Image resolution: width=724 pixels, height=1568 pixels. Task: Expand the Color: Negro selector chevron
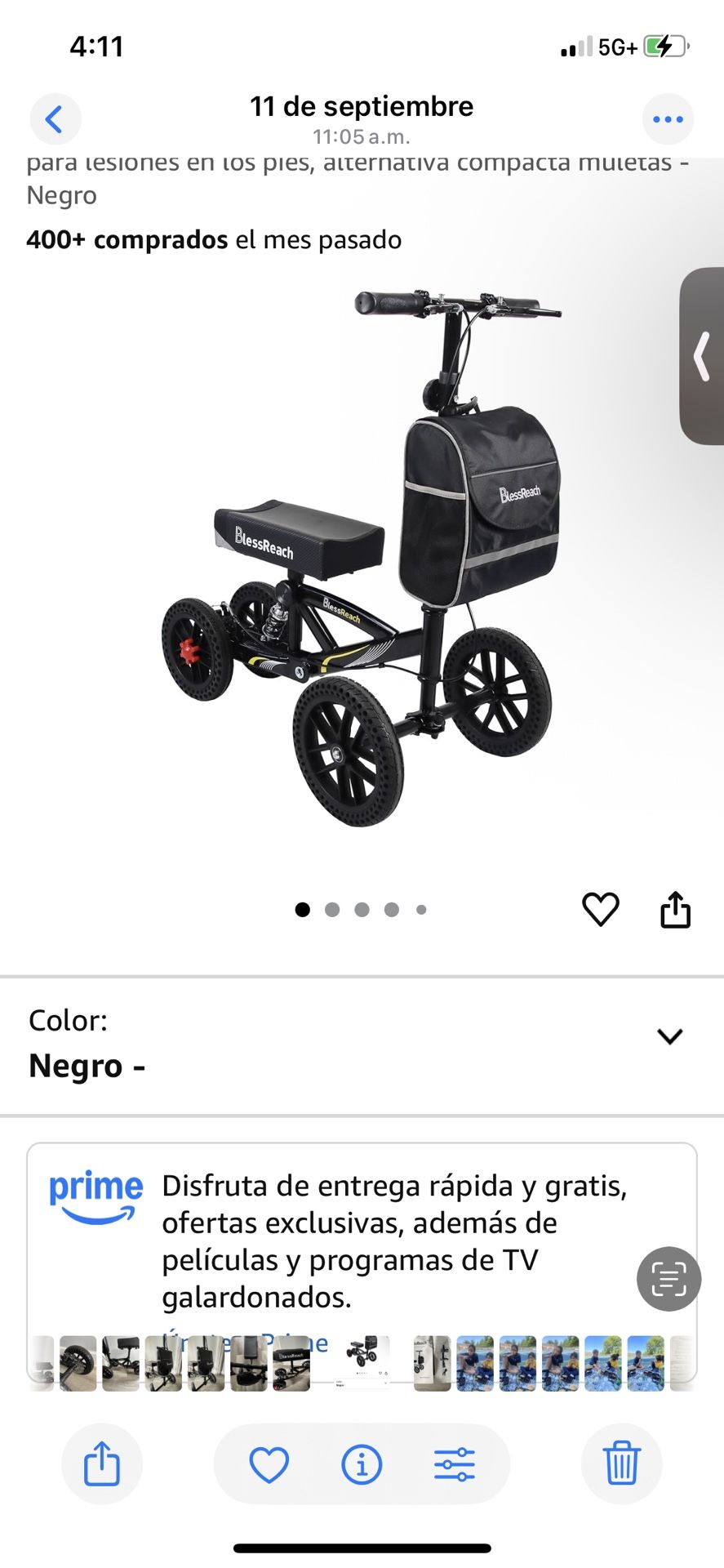(671, 1036)
